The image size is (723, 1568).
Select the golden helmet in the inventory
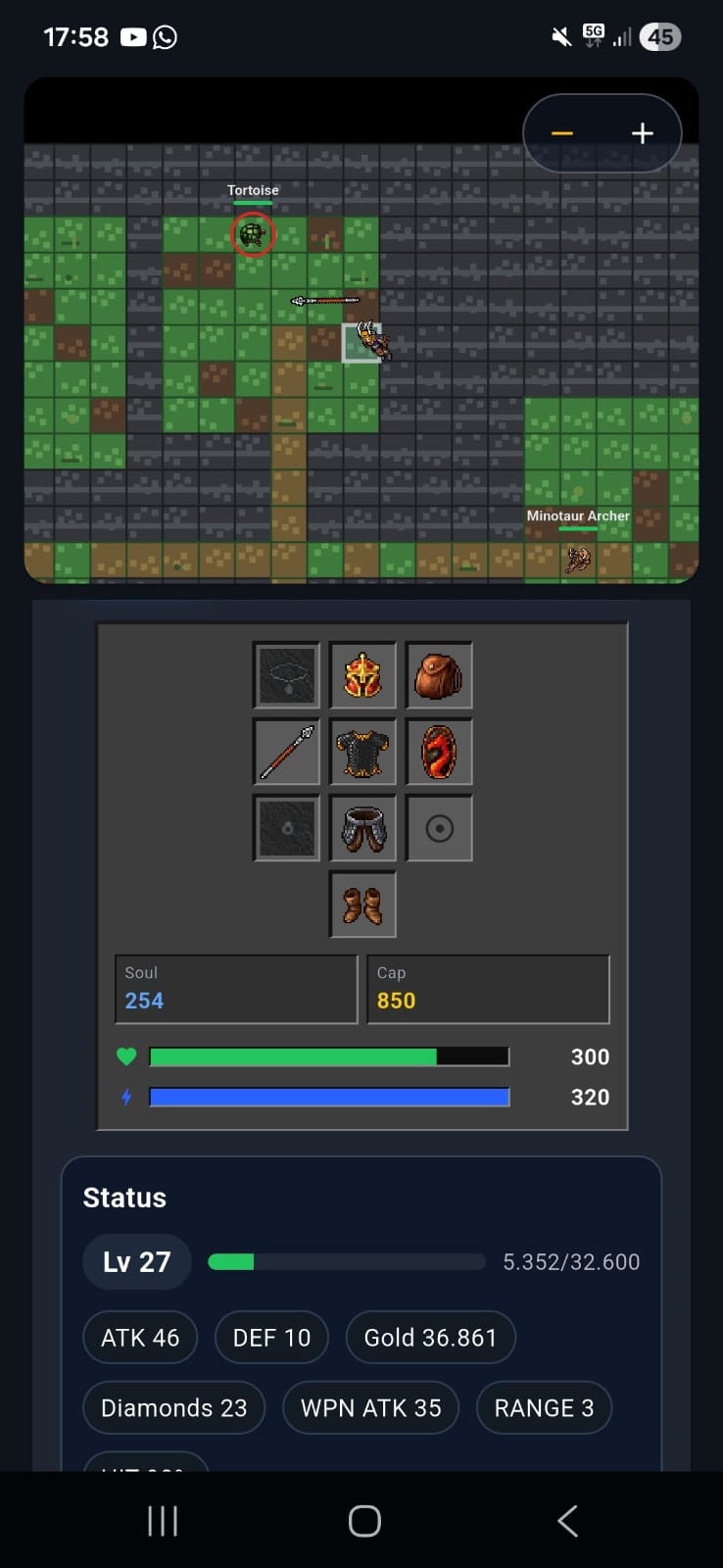(362, 675)
